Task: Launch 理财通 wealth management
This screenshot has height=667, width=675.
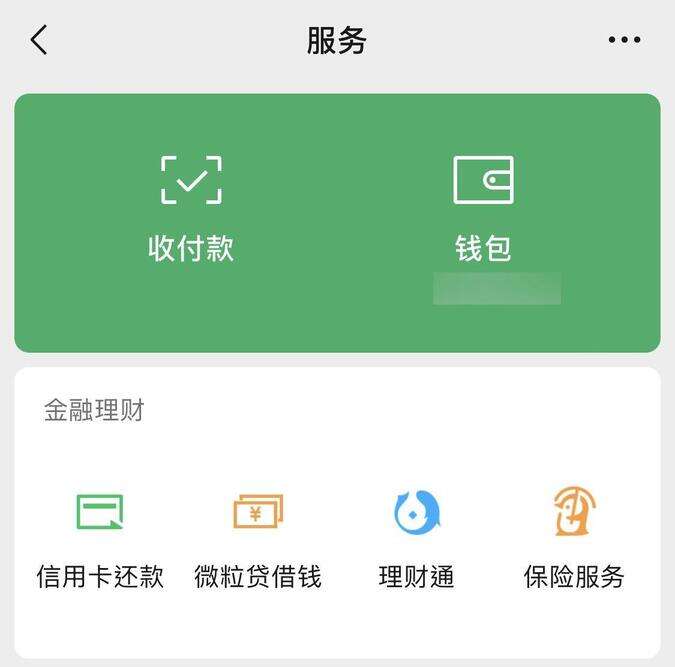Action: tap(417, 536)
